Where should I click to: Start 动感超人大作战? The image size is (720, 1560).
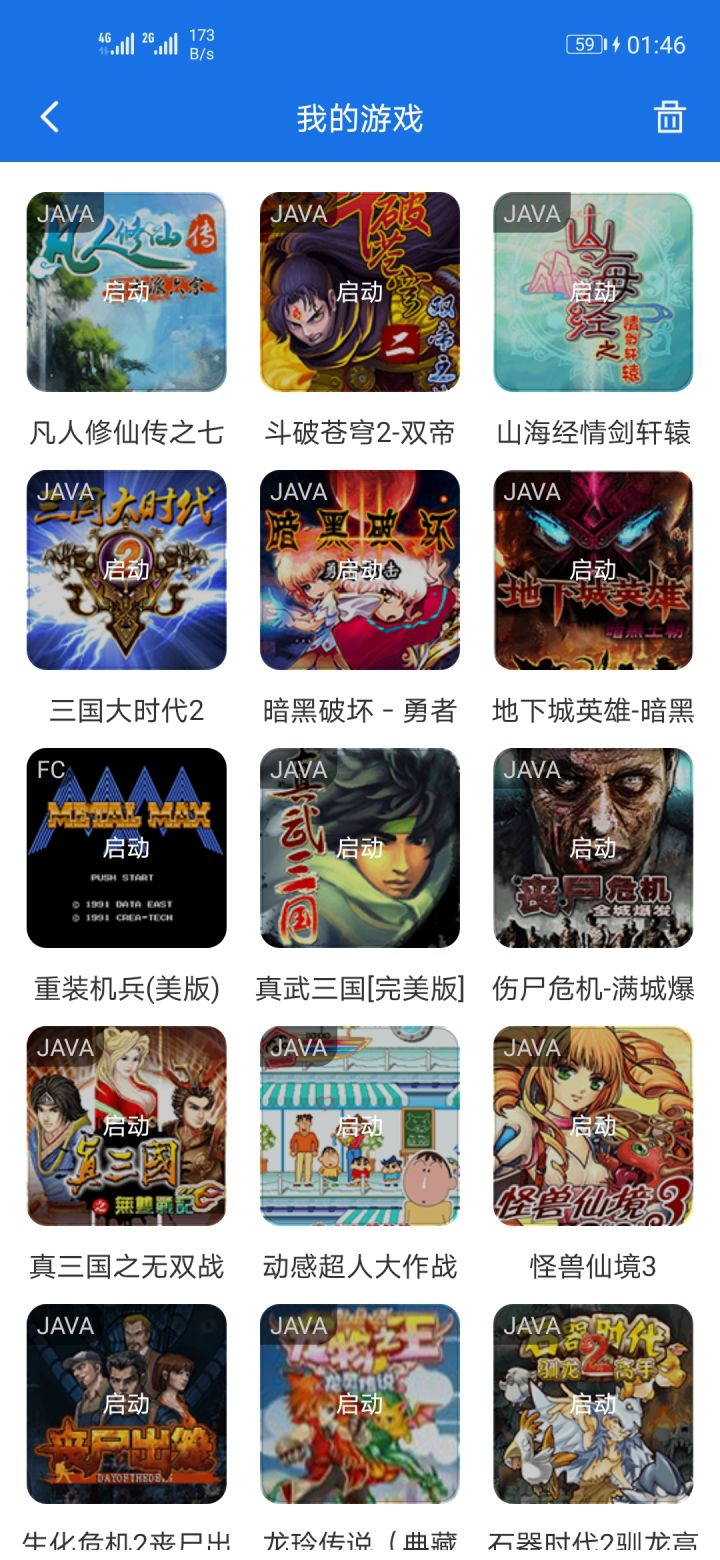tap(360, 1126)
